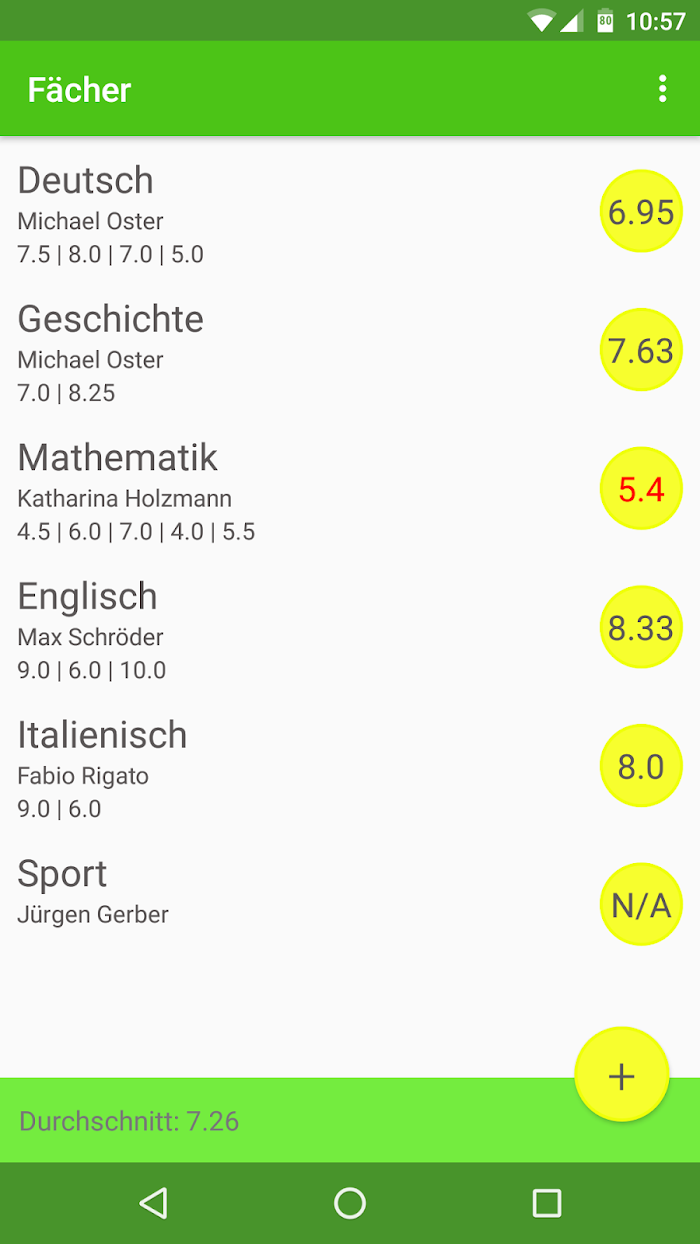Open the Geschichte subject

[350, 351]
